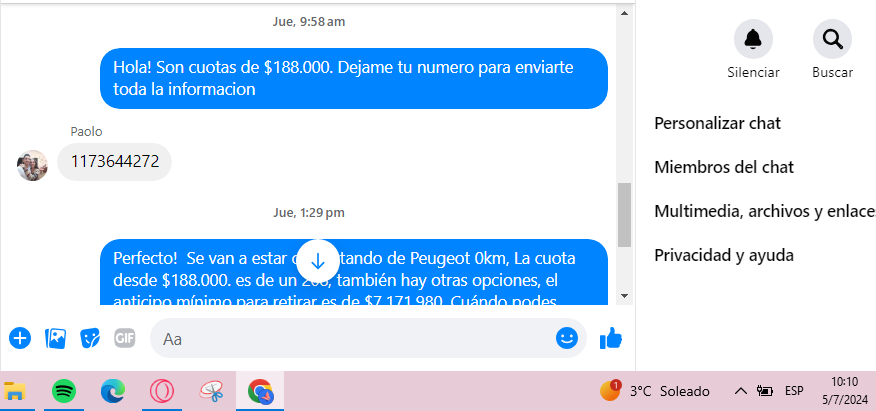The image size is (876, 411).
Task: Expand Privacidad y ayuda section
Action: 723,255
